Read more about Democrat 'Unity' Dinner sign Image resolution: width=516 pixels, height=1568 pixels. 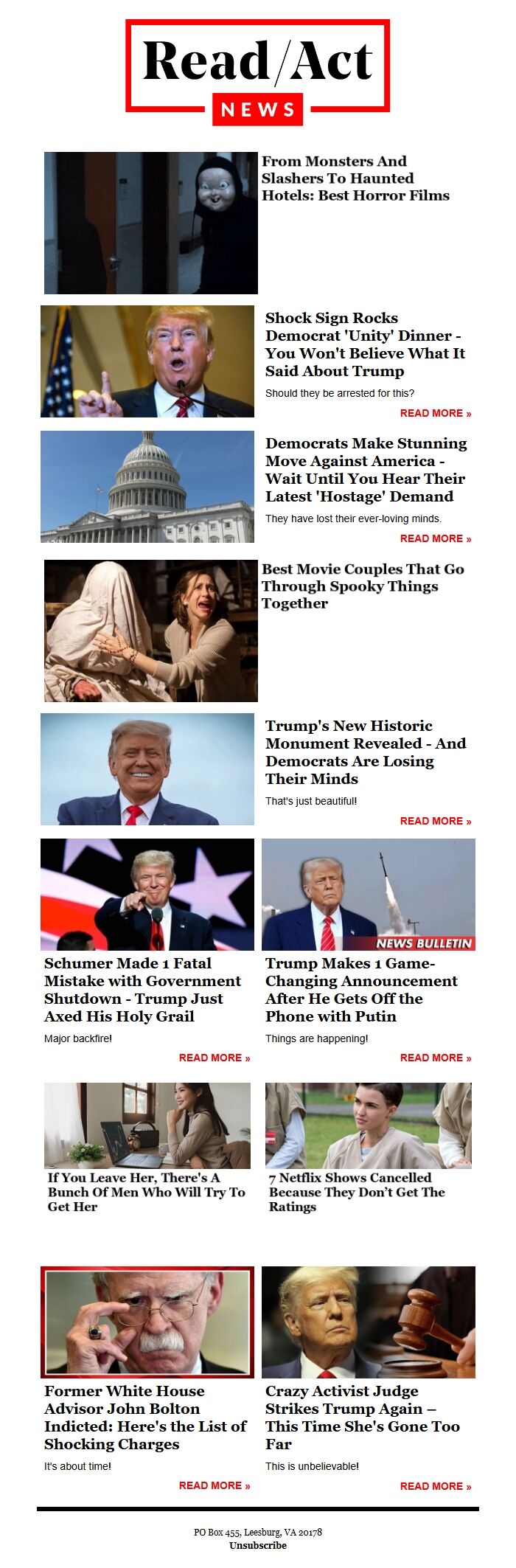click(x=435, y=413)
